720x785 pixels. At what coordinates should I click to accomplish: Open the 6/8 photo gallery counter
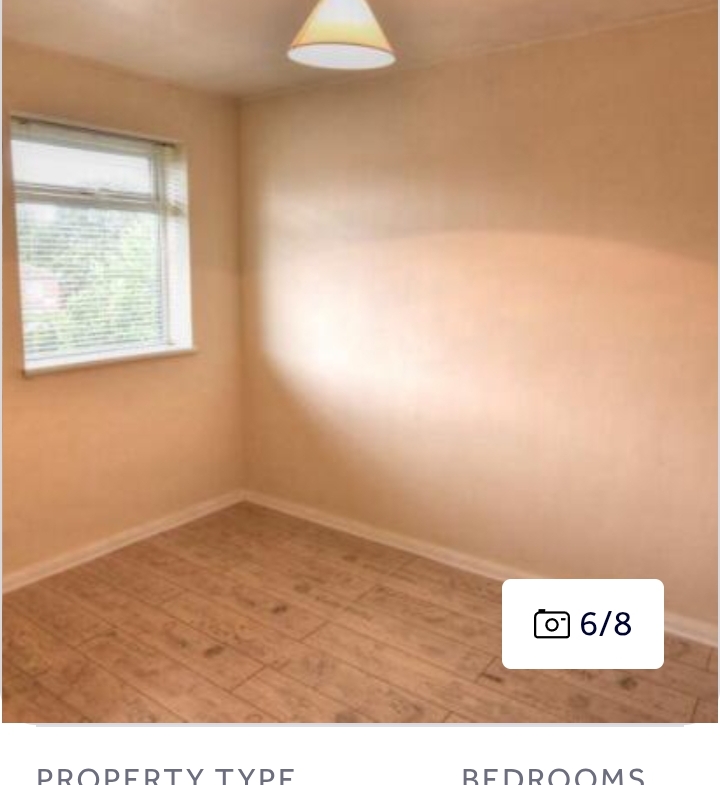(x=583, y=624)
